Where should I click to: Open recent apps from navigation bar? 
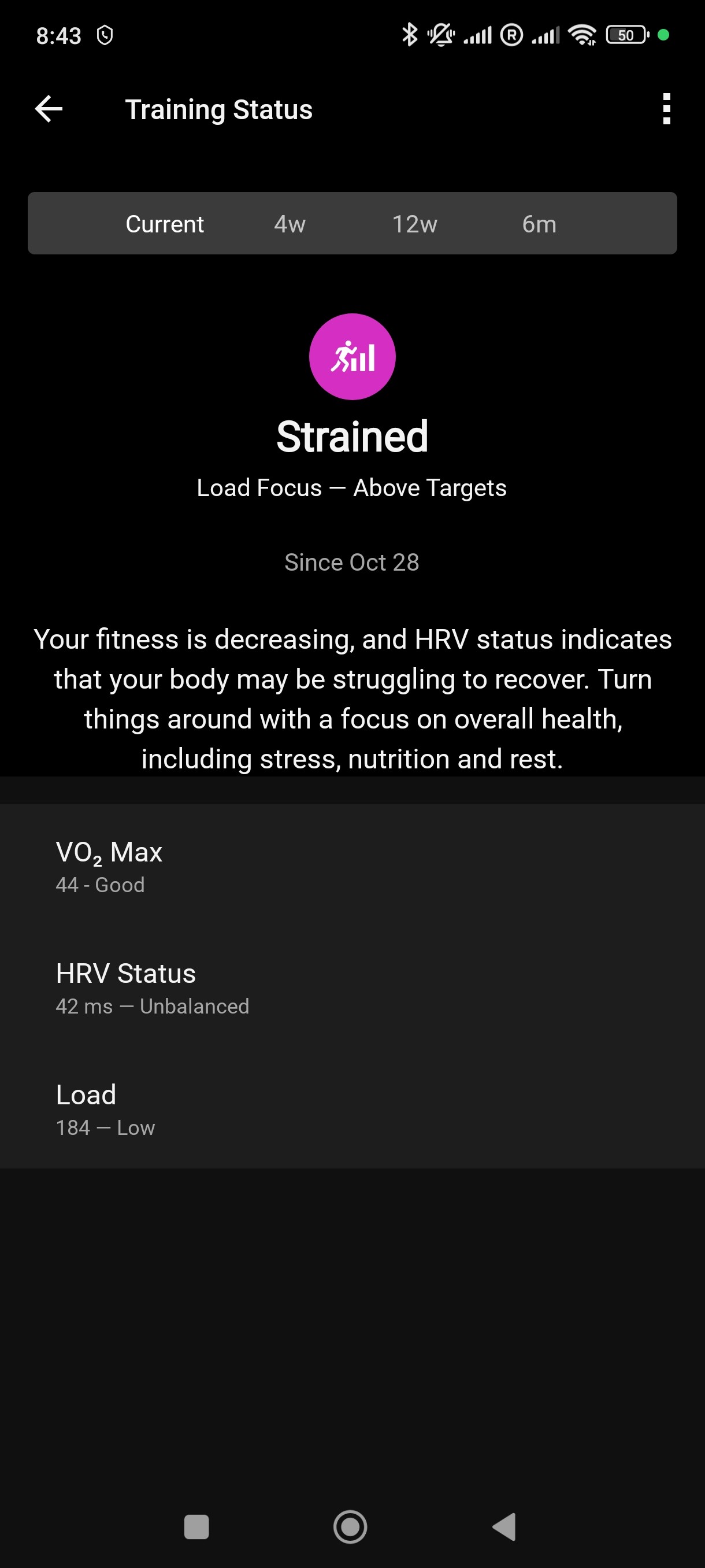tap(196, 1526)
